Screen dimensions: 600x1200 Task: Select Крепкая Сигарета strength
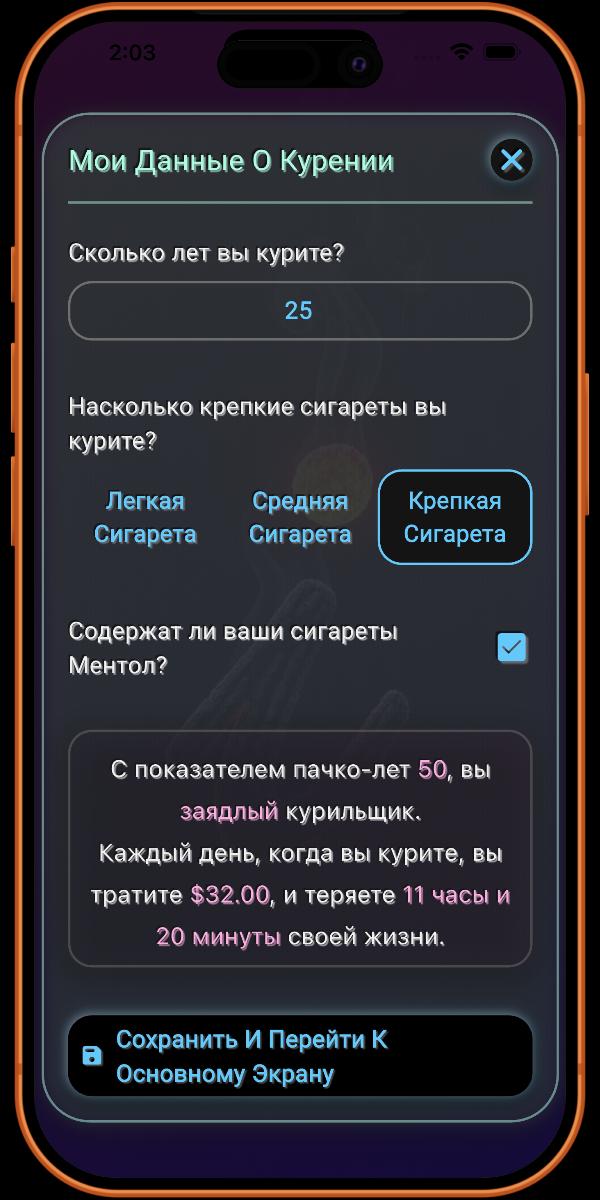[x=455, y=518]
